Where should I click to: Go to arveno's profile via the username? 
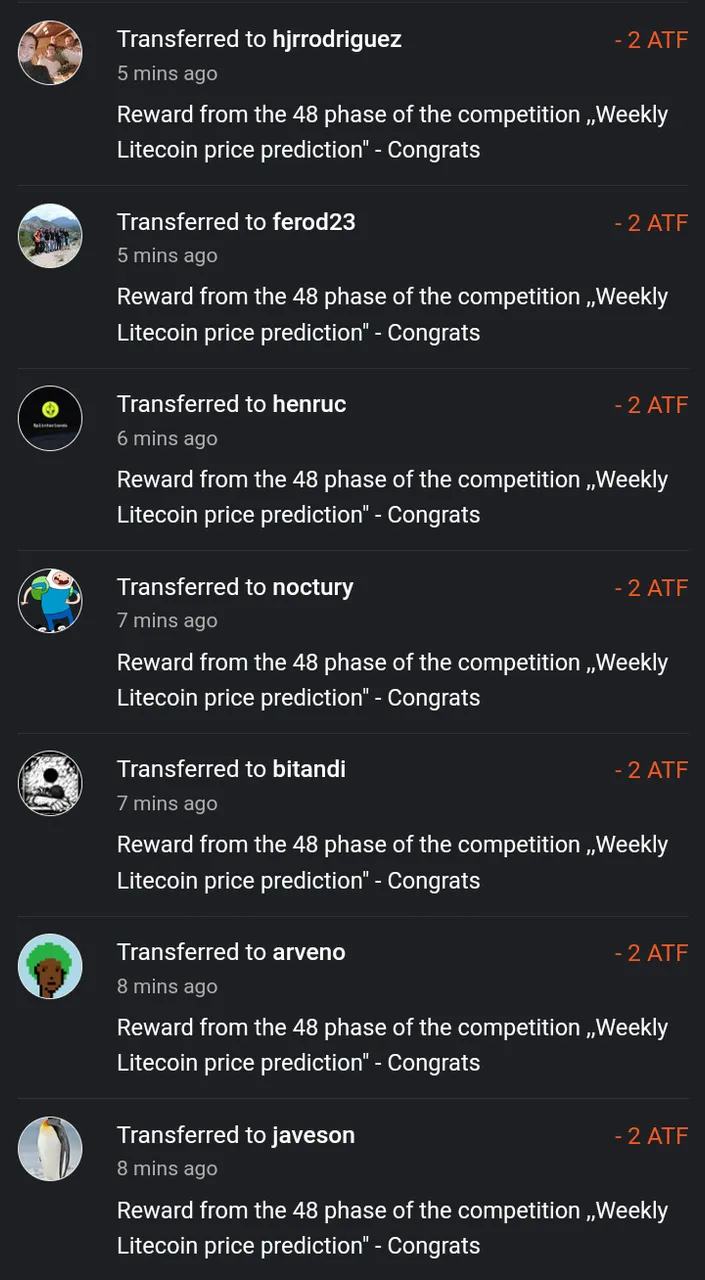[x=308, y=952]
